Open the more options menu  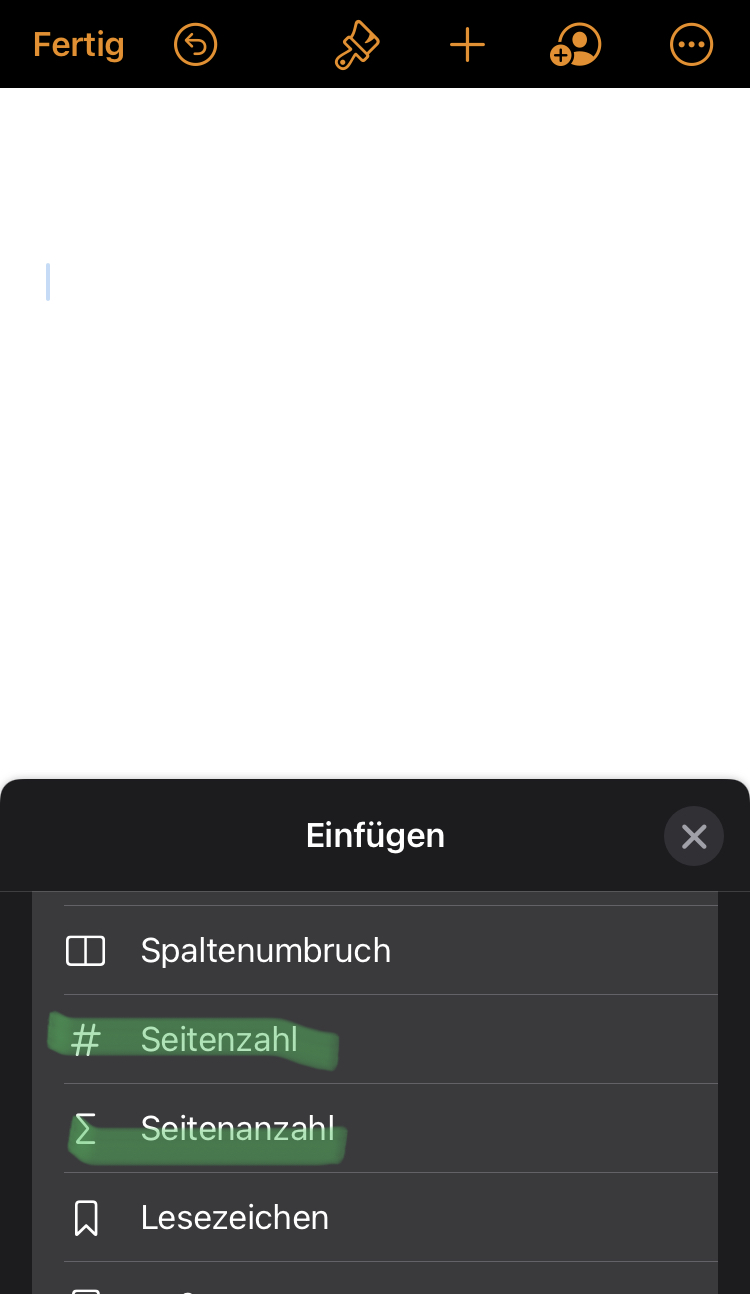pos(691,45)
